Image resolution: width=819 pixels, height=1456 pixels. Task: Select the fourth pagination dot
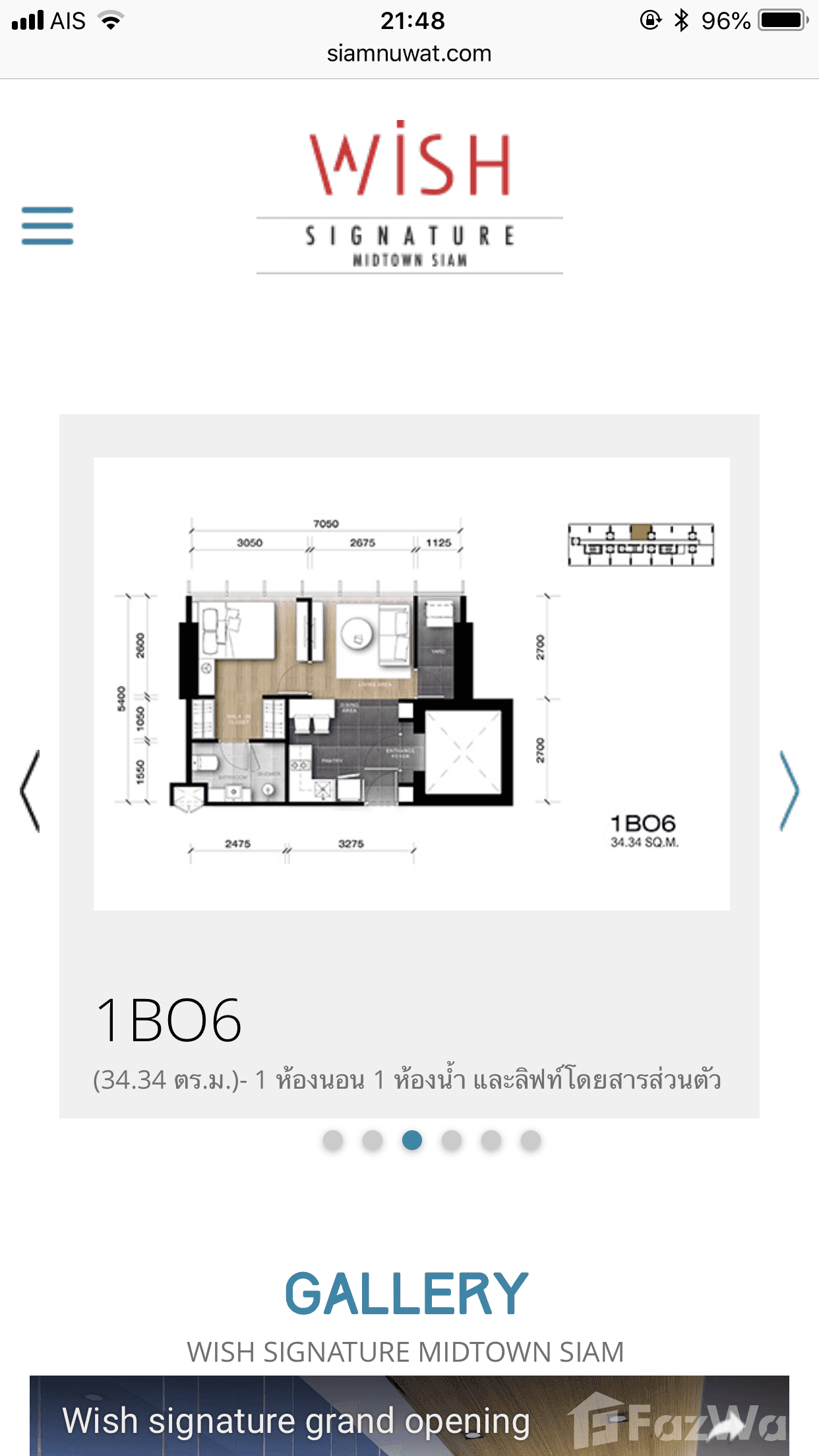450,1140
